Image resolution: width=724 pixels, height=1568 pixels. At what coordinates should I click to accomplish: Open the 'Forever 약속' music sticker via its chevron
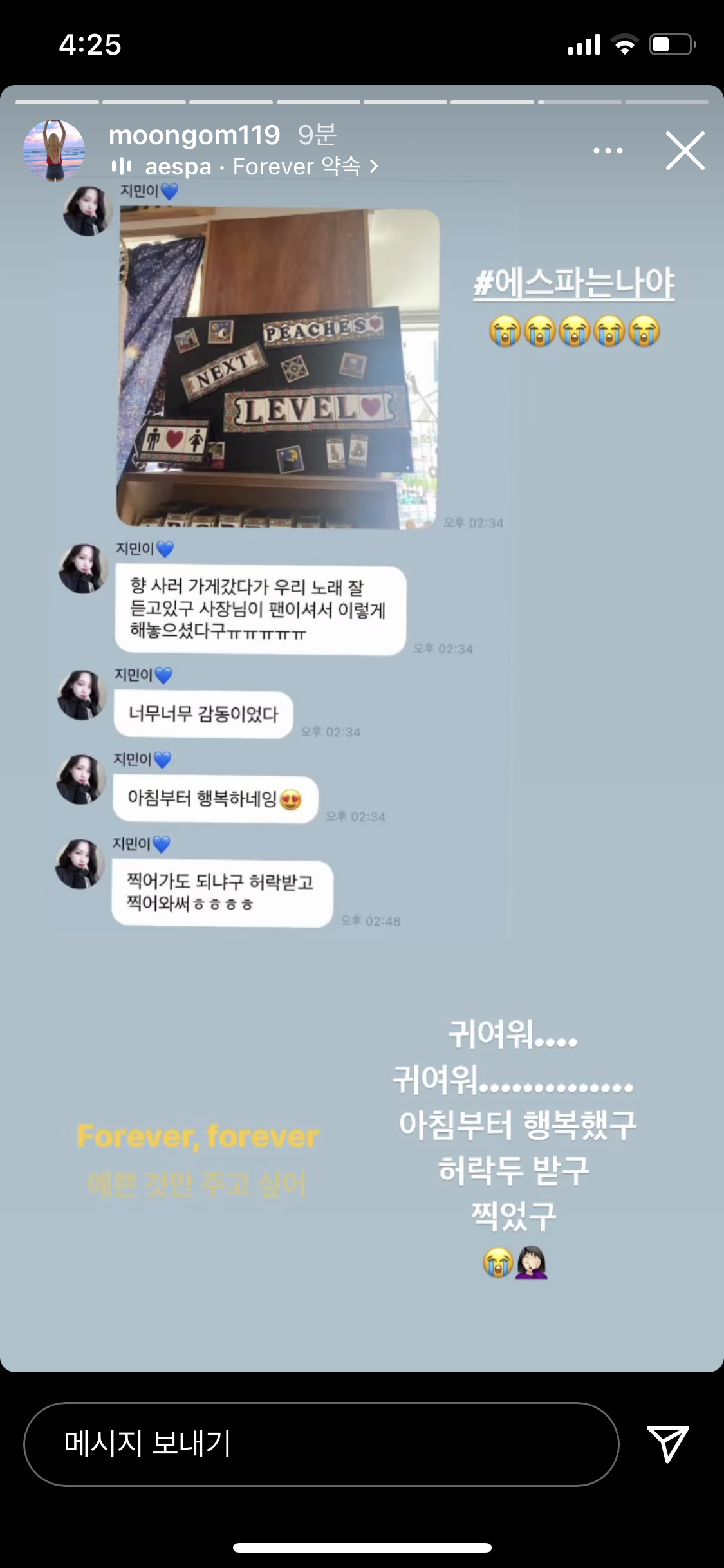374,165
